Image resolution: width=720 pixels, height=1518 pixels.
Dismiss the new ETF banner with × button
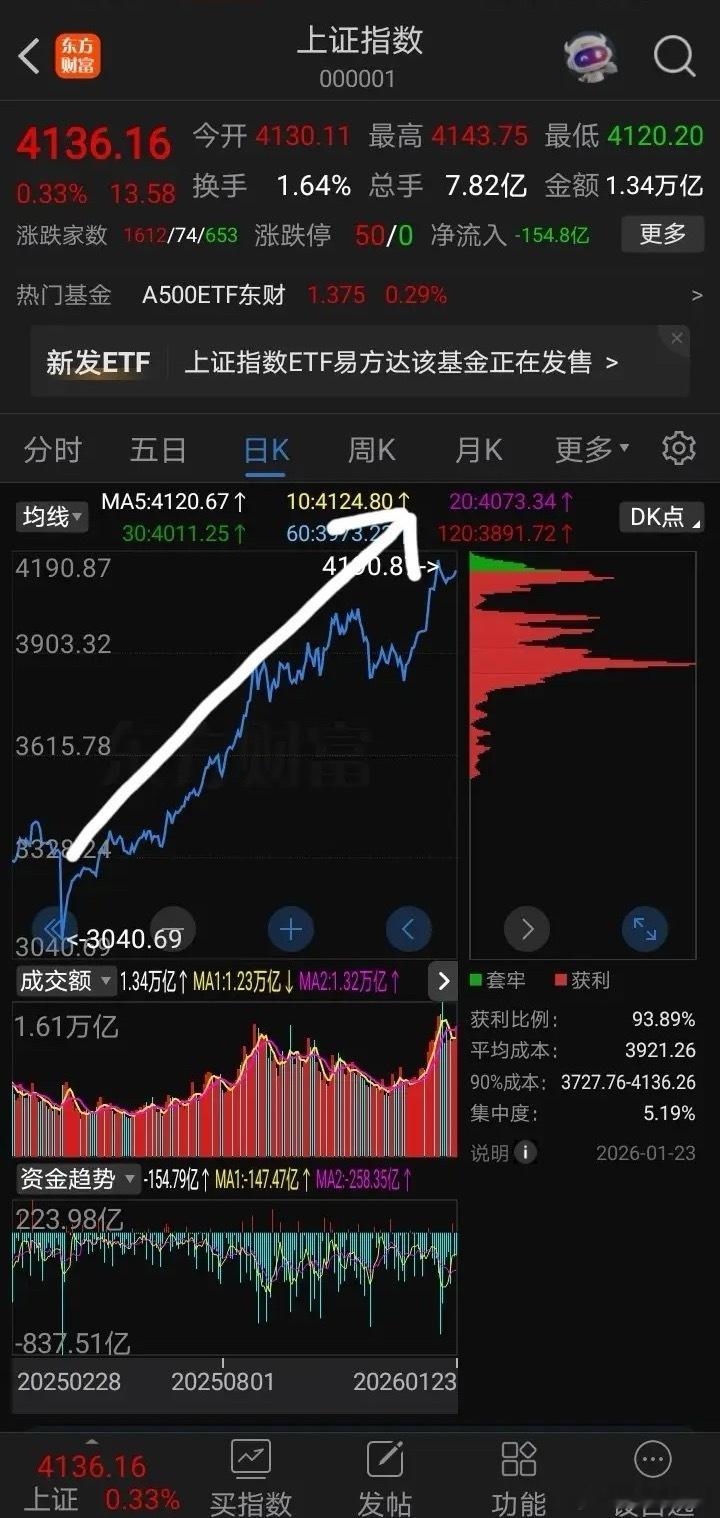[676, 338]
